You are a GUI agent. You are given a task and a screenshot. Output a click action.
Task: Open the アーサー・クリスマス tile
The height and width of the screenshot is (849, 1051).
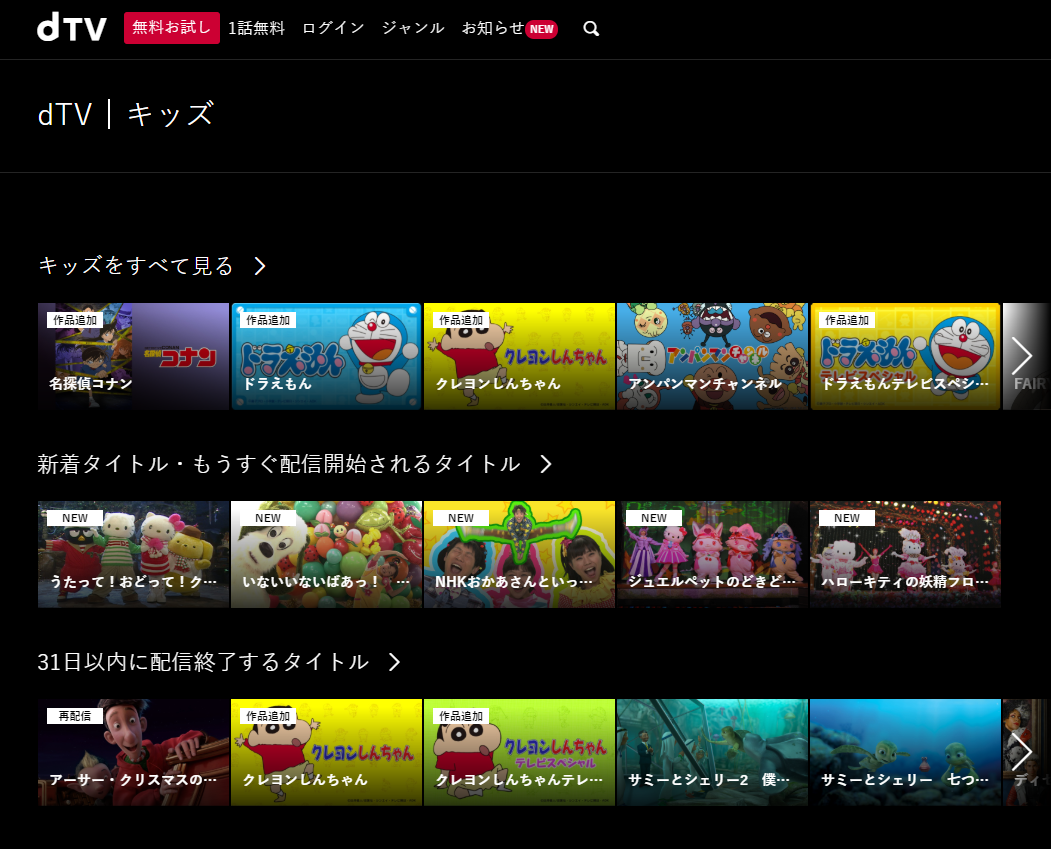point(133,752)
